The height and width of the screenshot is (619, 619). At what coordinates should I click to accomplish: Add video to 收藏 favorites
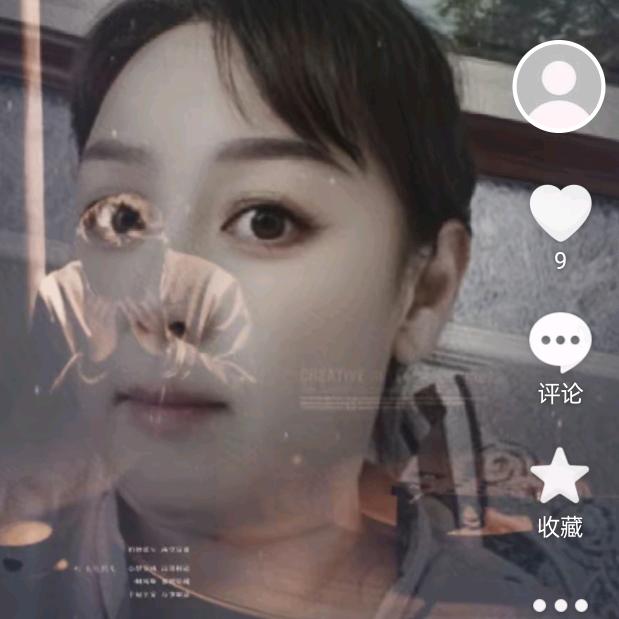coord(560,476)
